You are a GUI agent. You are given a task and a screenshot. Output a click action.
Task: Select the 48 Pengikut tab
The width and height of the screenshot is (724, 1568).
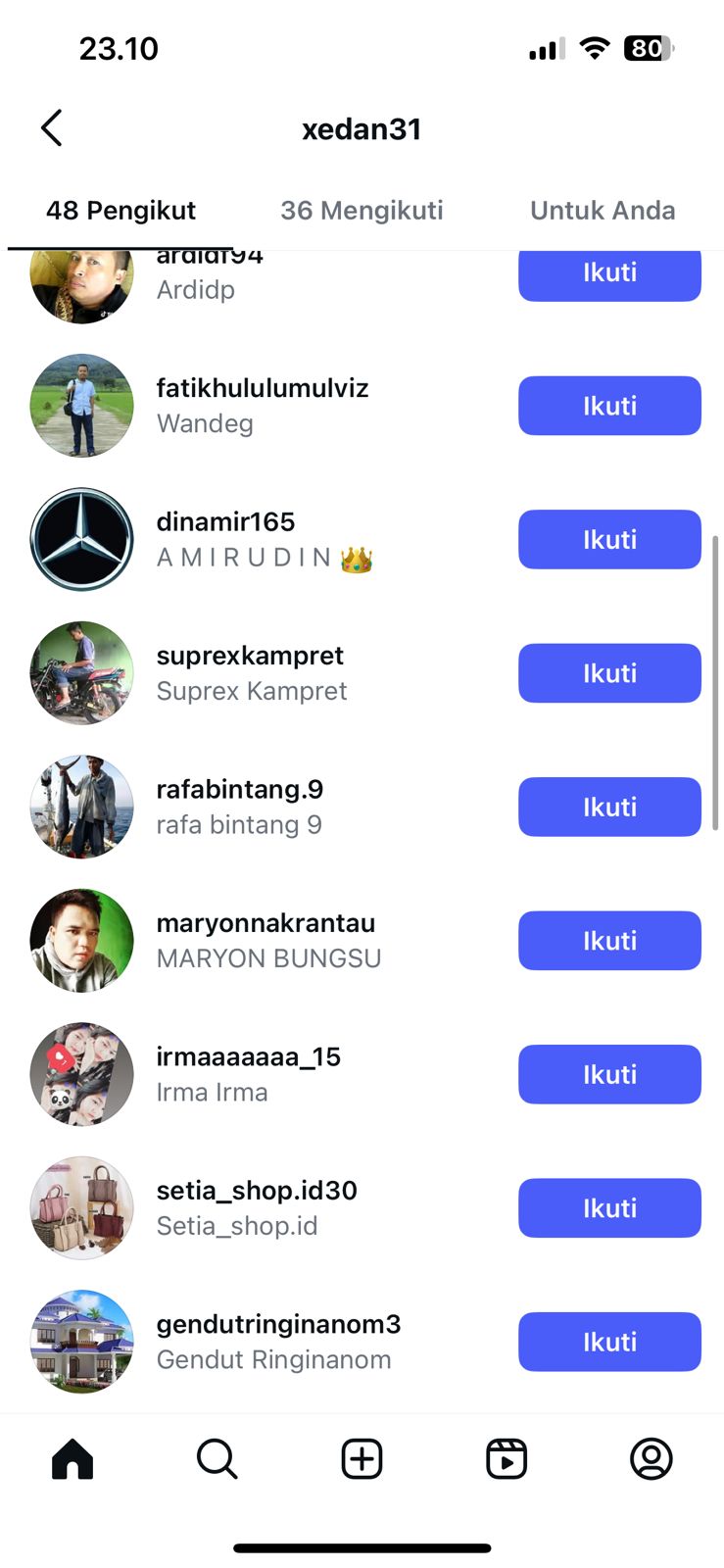point(121,211)
